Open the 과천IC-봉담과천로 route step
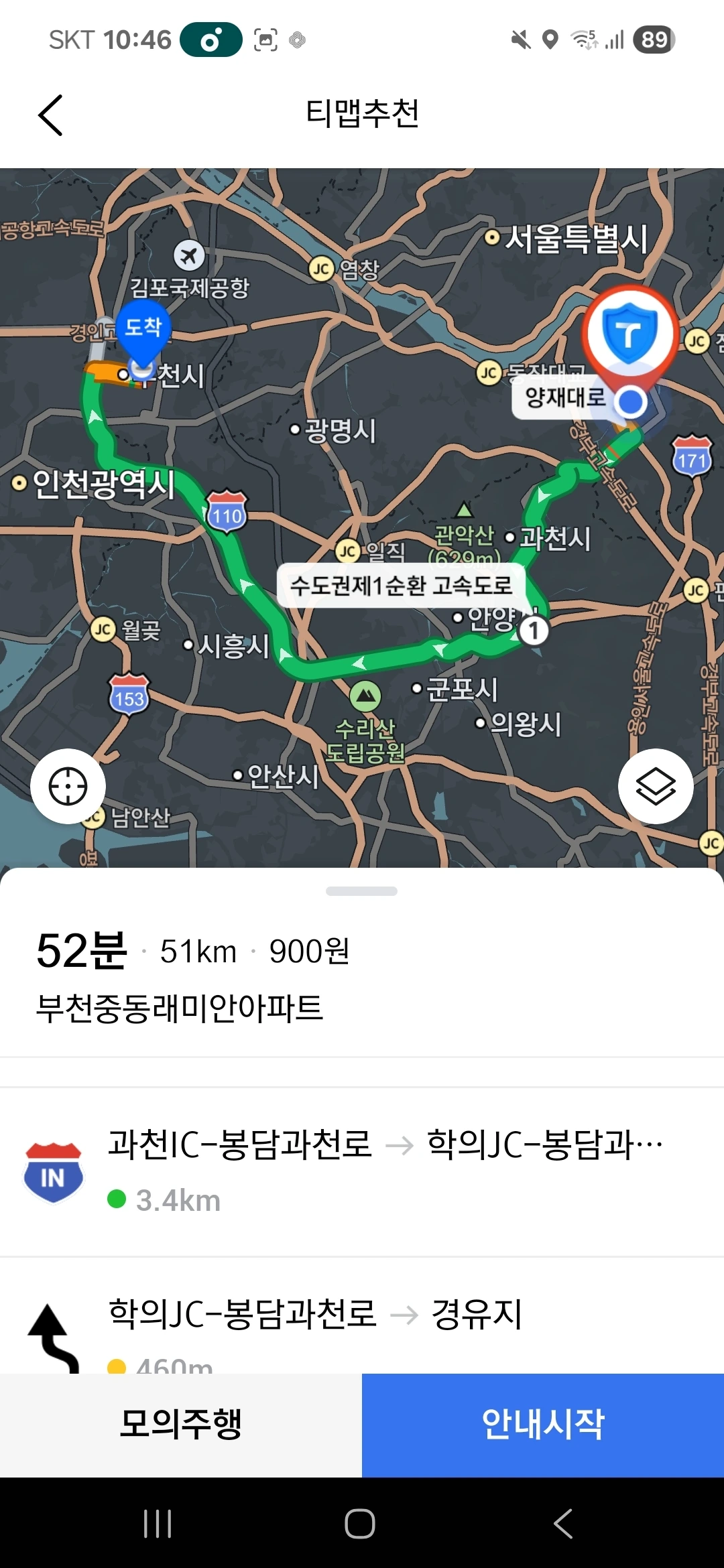The image size is (724, 1568). tap(362, 1171)
